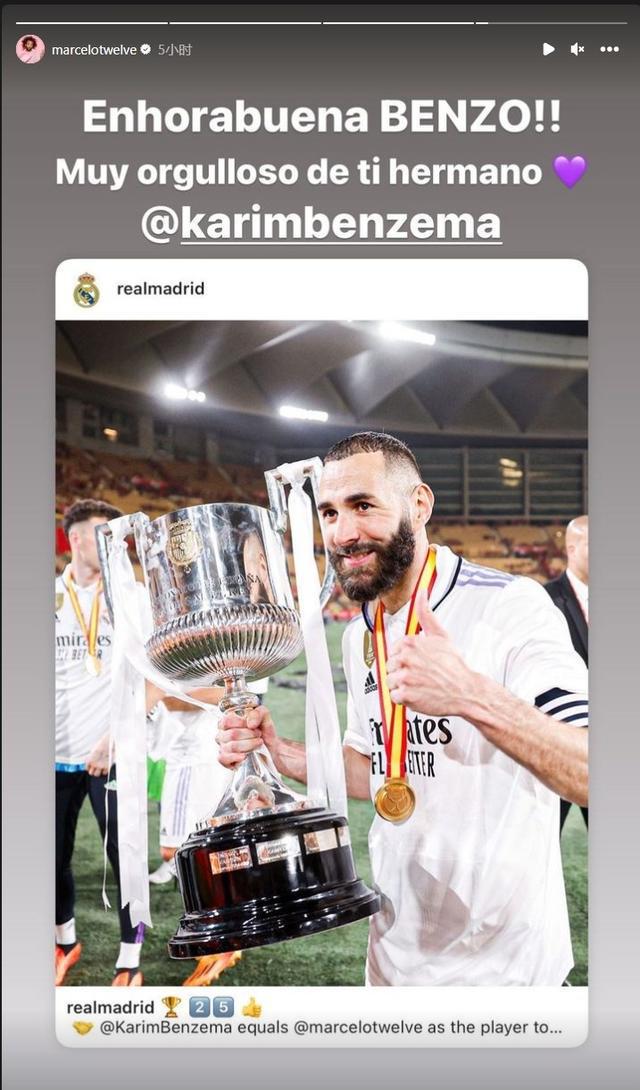Screen dimensions: 640x1090
Task: Tap the marcelotwelve username
Action: click(93, 49)
